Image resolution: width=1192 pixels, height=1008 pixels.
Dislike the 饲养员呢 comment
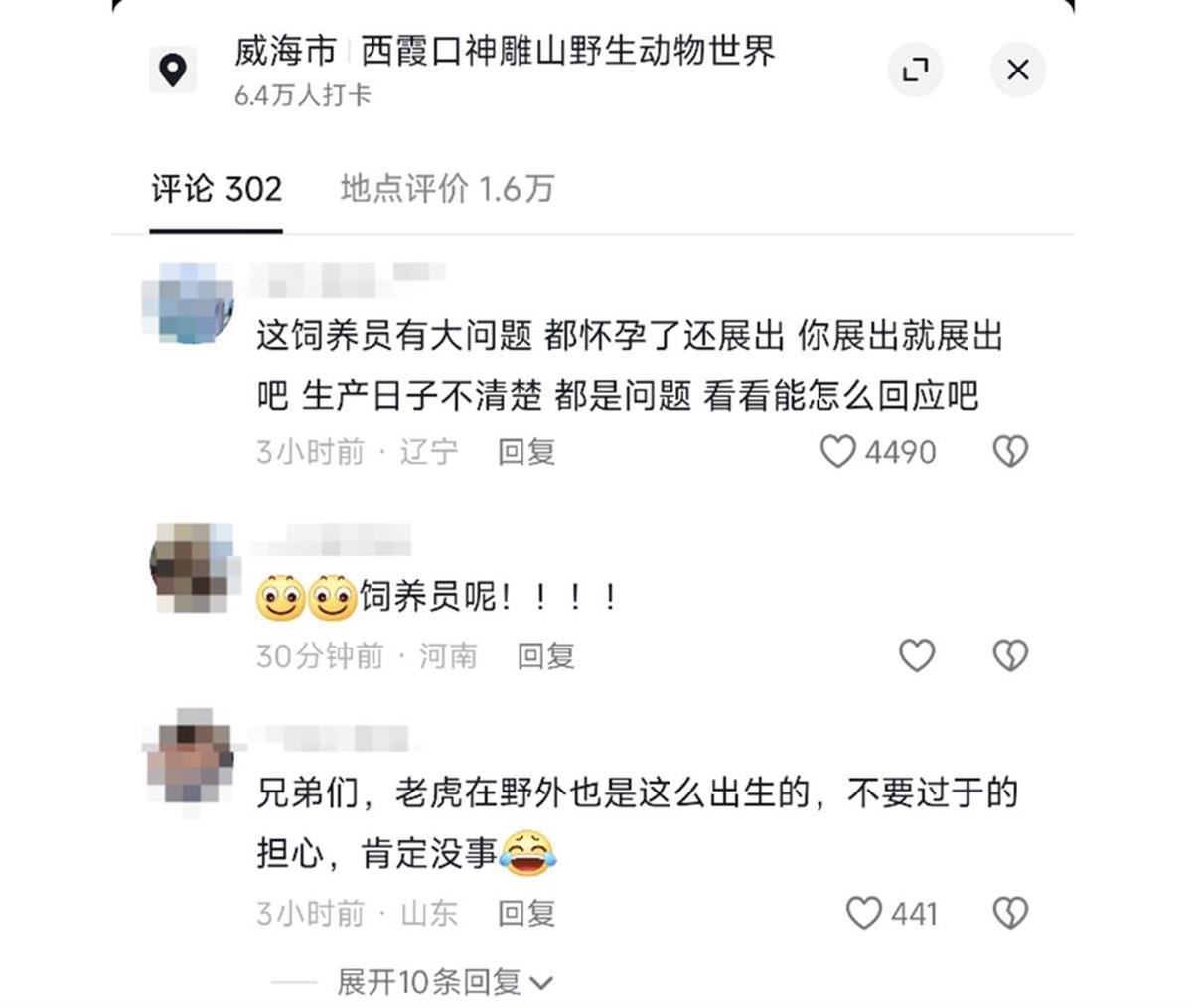[1010, 655]
